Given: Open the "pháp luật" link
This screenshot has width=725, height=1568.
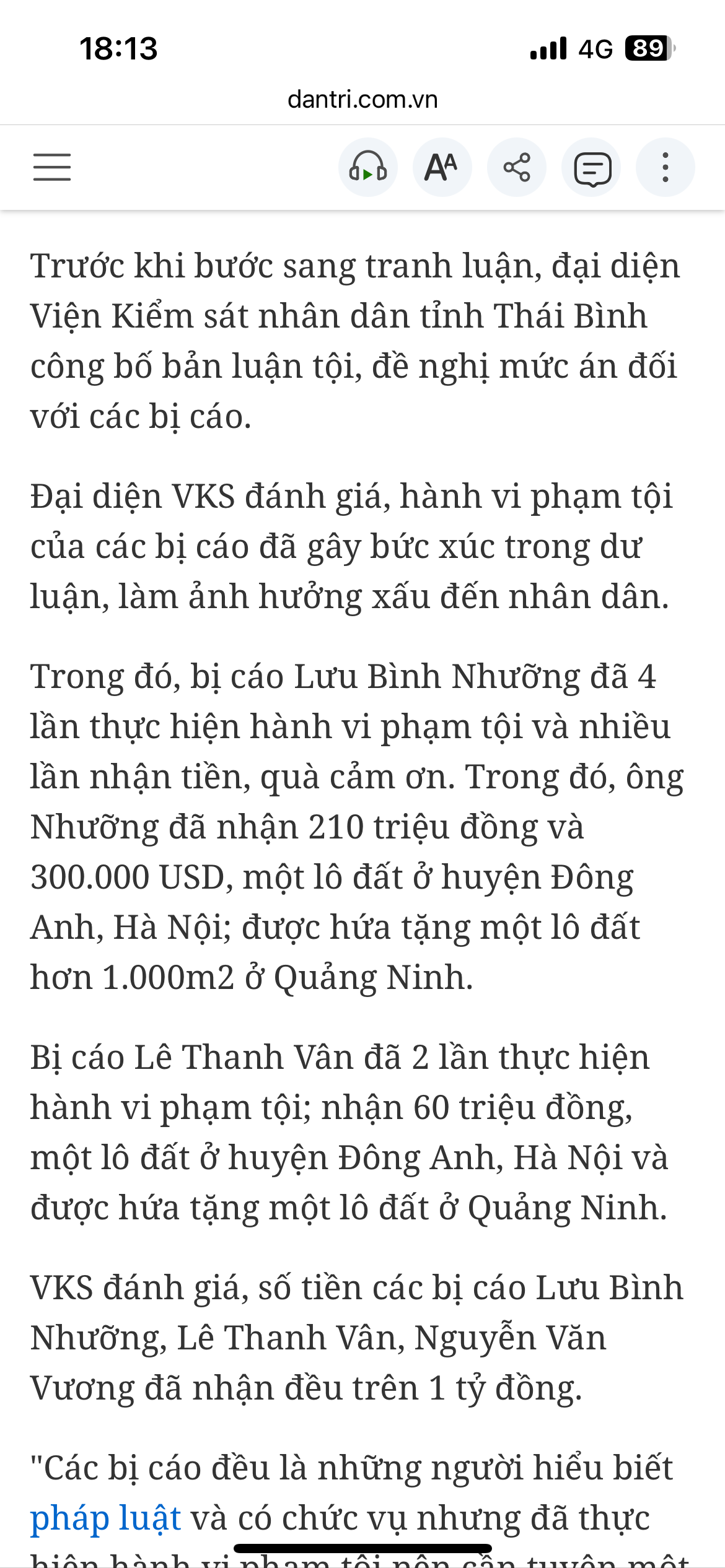Looking at the screenshot, I should (105, 1517).
